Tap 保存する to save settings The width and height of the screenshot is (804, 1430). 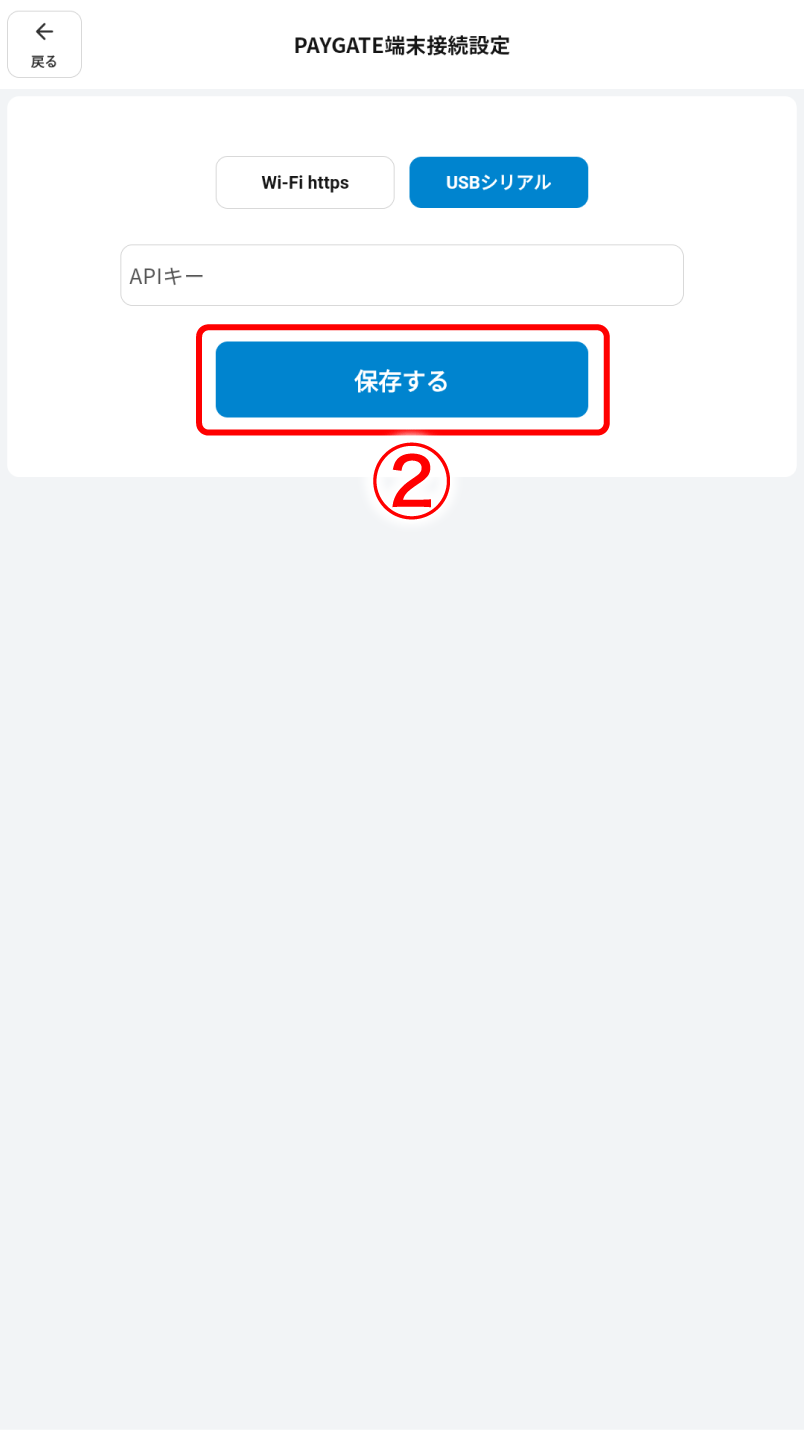coord(402,380)
